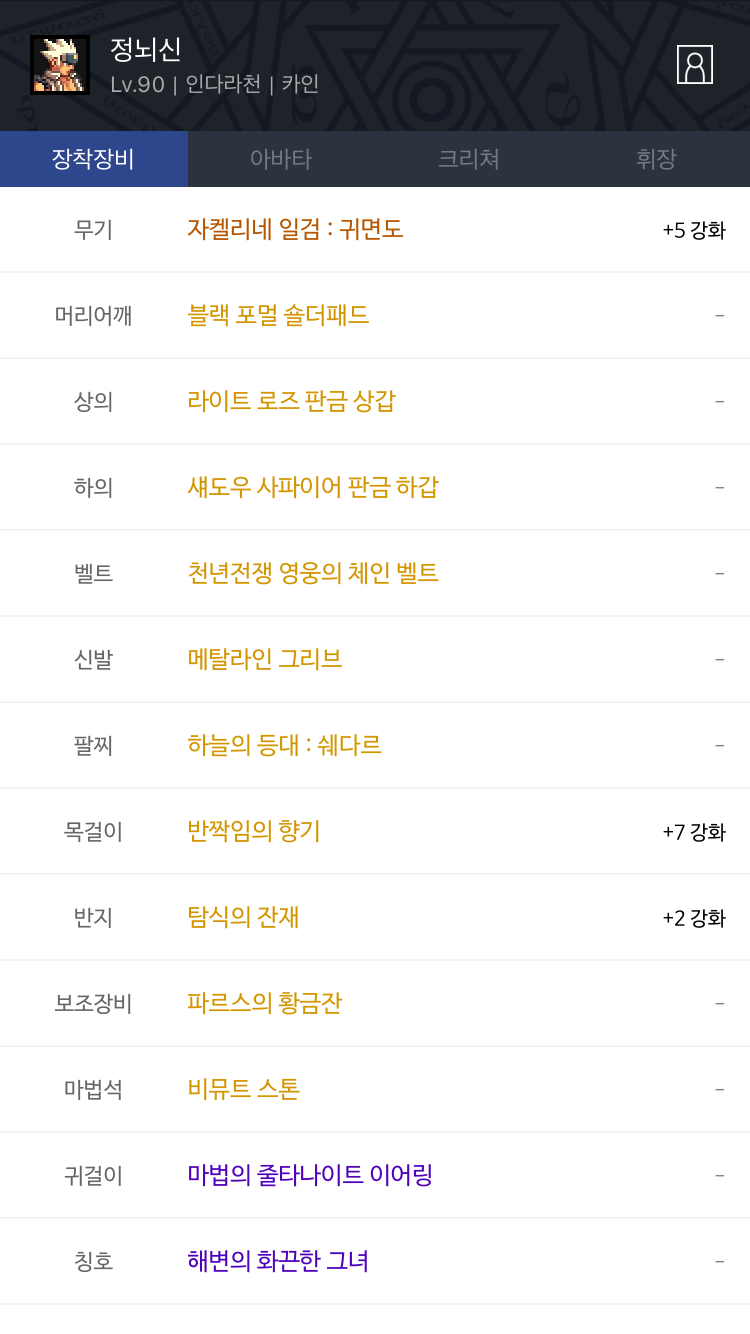Switch to the 아바타 tab
This screenshot has width=750, height=1334.
tap(281, 159)
